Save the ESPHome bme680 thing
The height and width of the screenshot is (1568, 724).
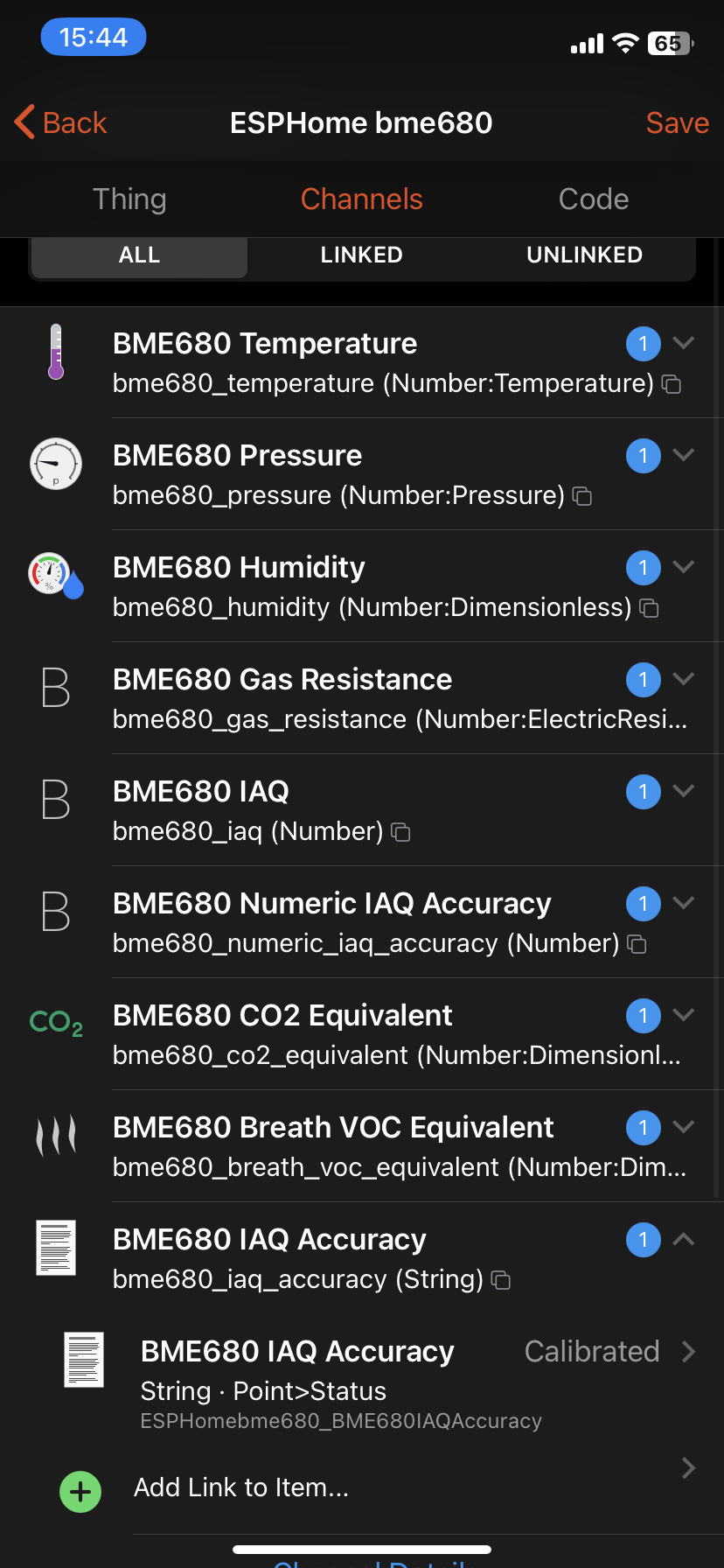(x=677, y=123)
